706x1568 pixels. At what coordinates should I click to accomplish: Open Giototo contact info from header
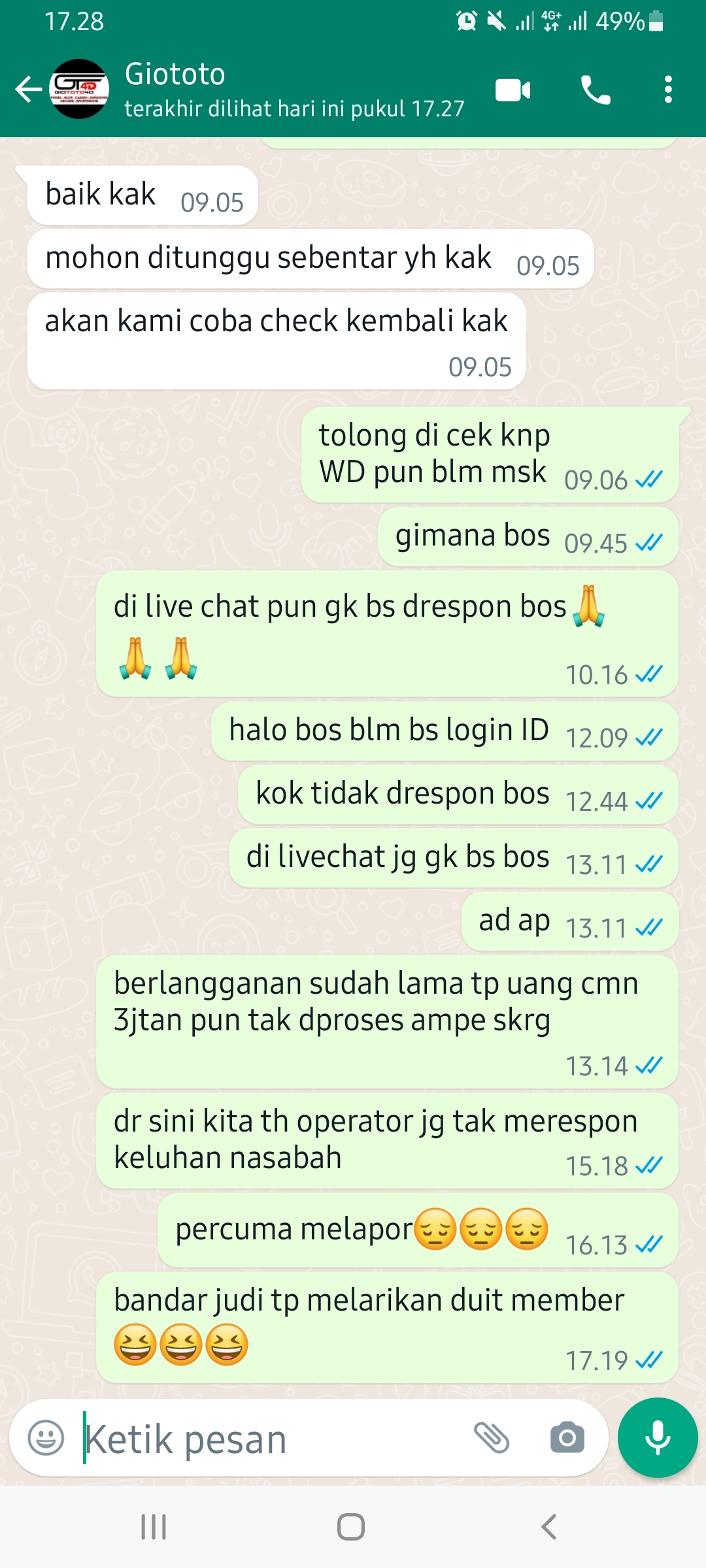point(294,90)
